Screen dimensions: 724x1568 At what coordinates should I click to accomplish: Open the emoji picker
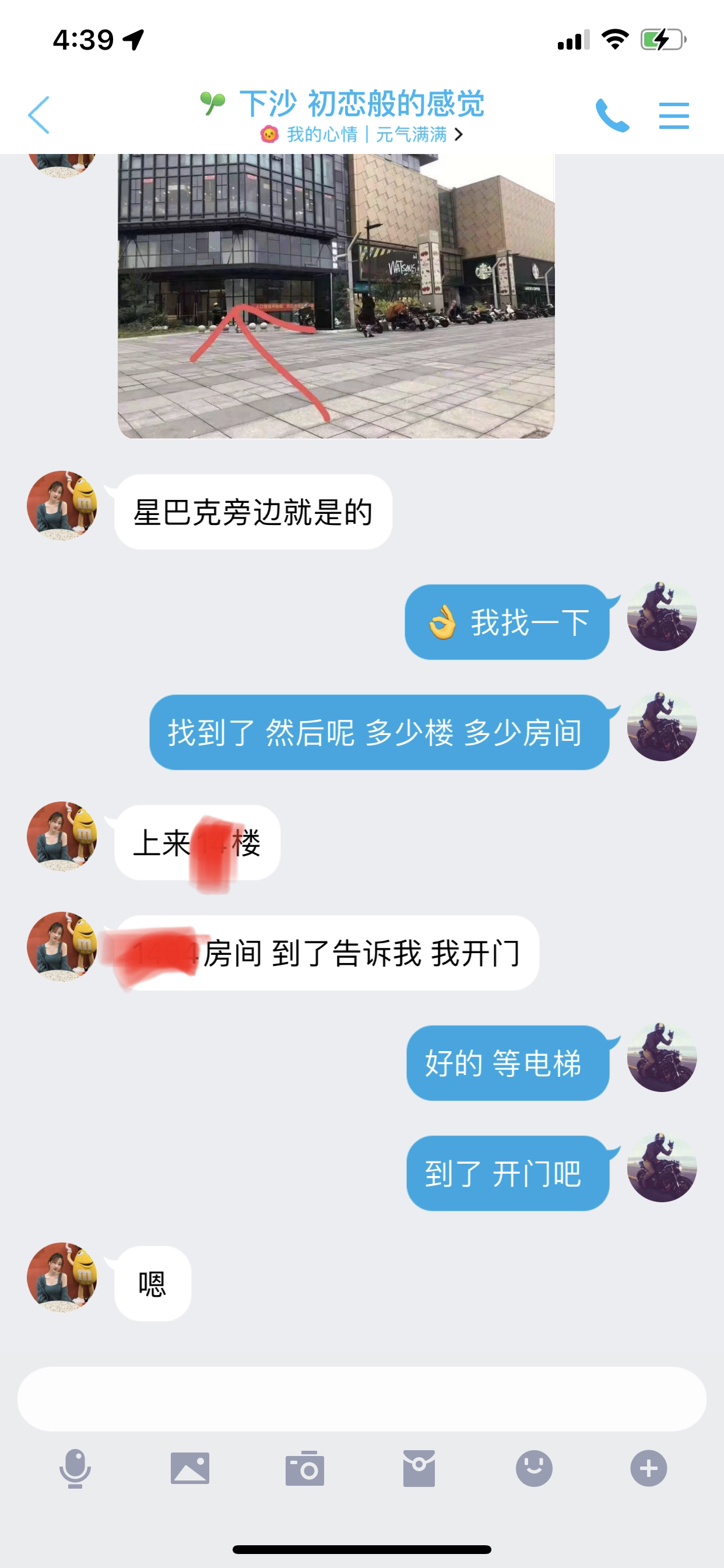[x=535, y=1468]
